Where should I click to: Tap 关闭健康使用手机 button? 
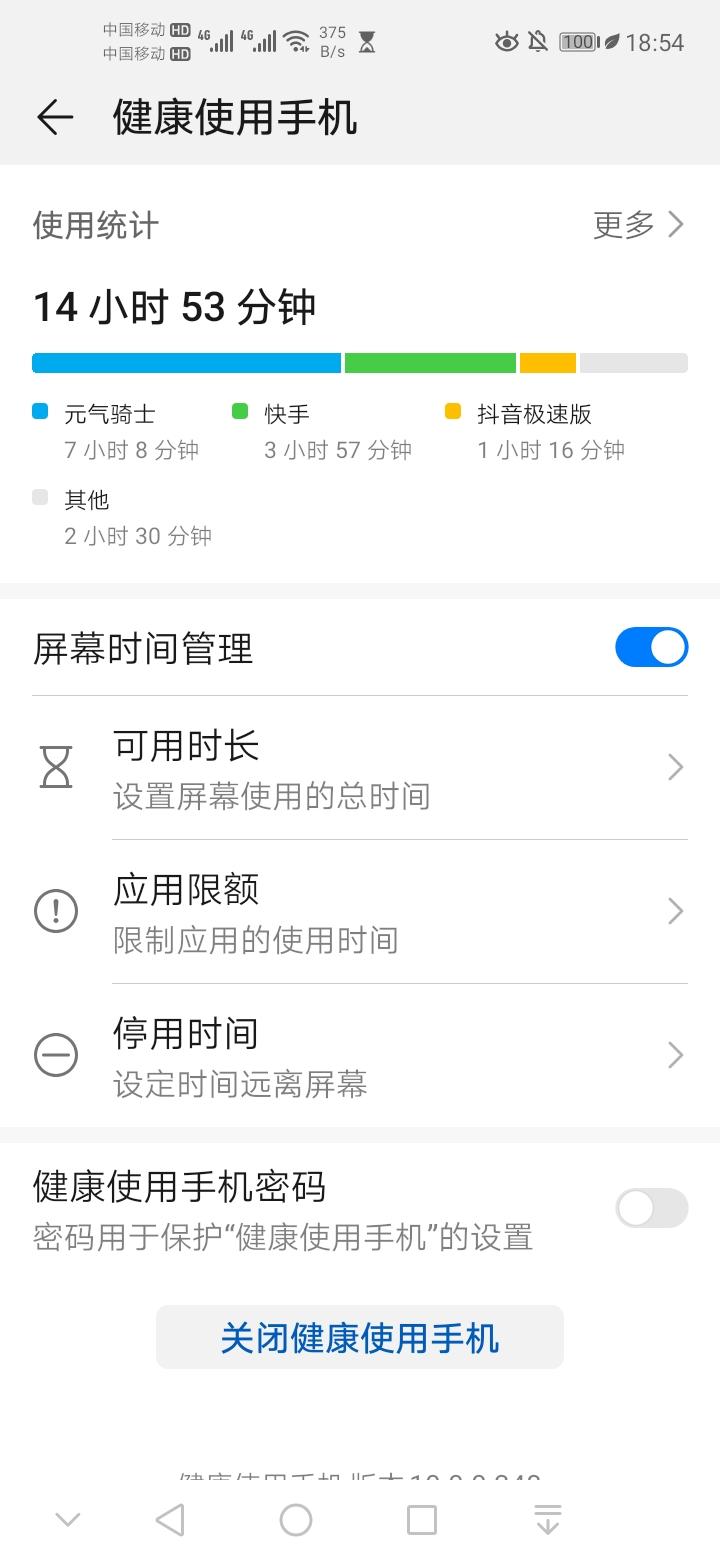point(360,1337)
